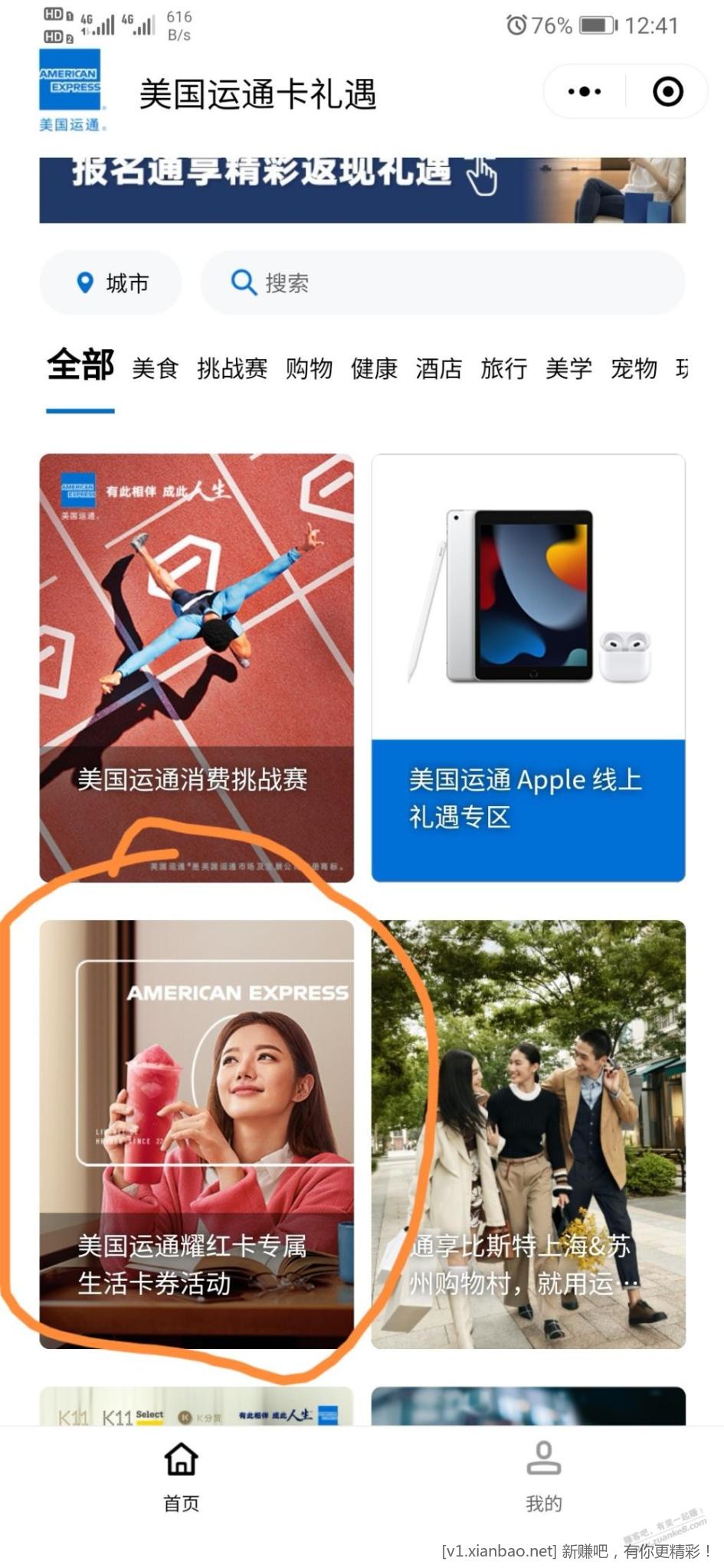Open the 耀红卡专属生活卡券活动 card
724x1568 pixels.
point(196,1133)
